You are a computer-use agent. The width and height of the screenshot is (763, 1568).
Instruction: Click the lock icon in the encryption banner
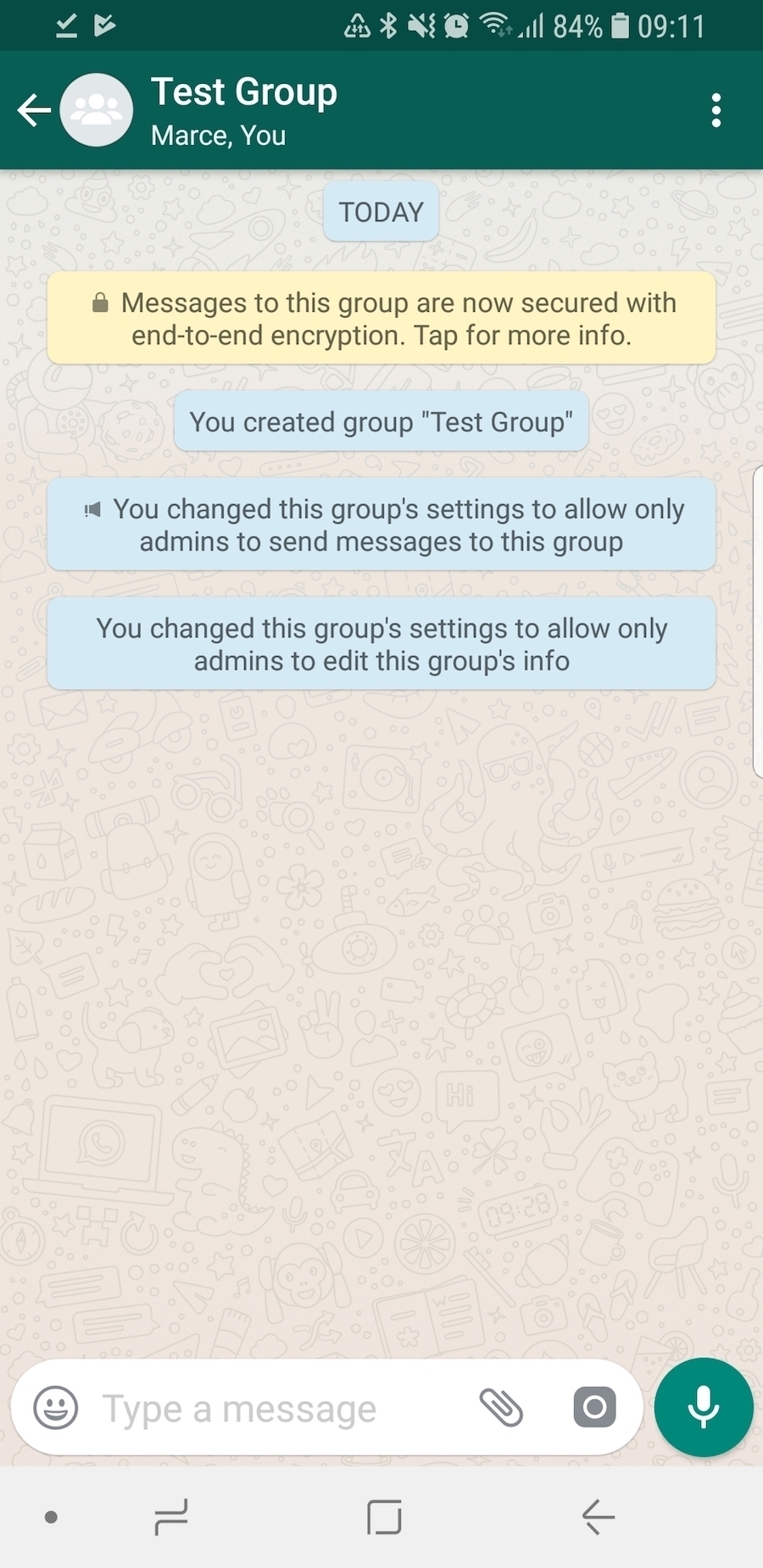coord(99,302)
